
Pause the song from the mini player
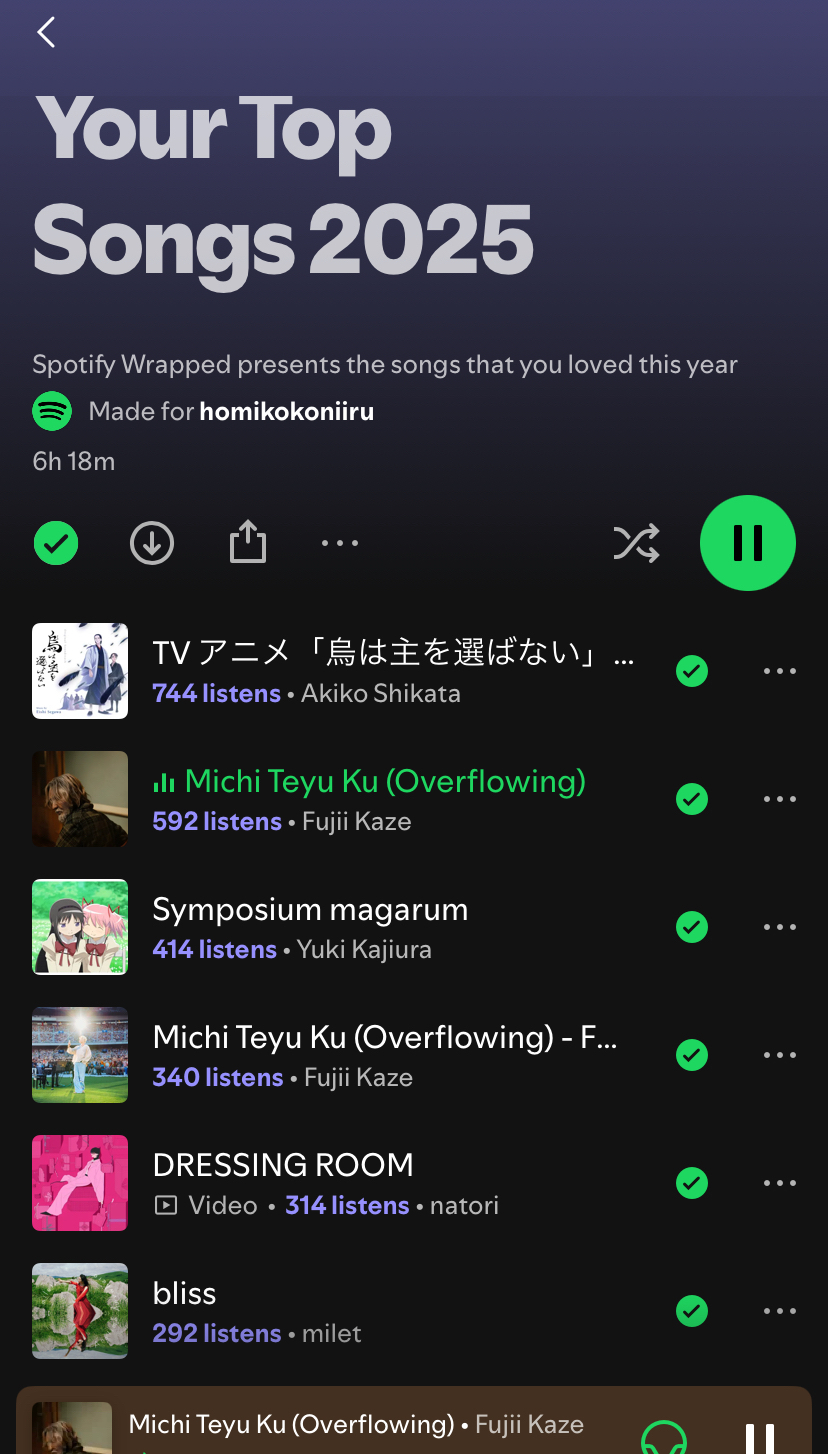760,1438
